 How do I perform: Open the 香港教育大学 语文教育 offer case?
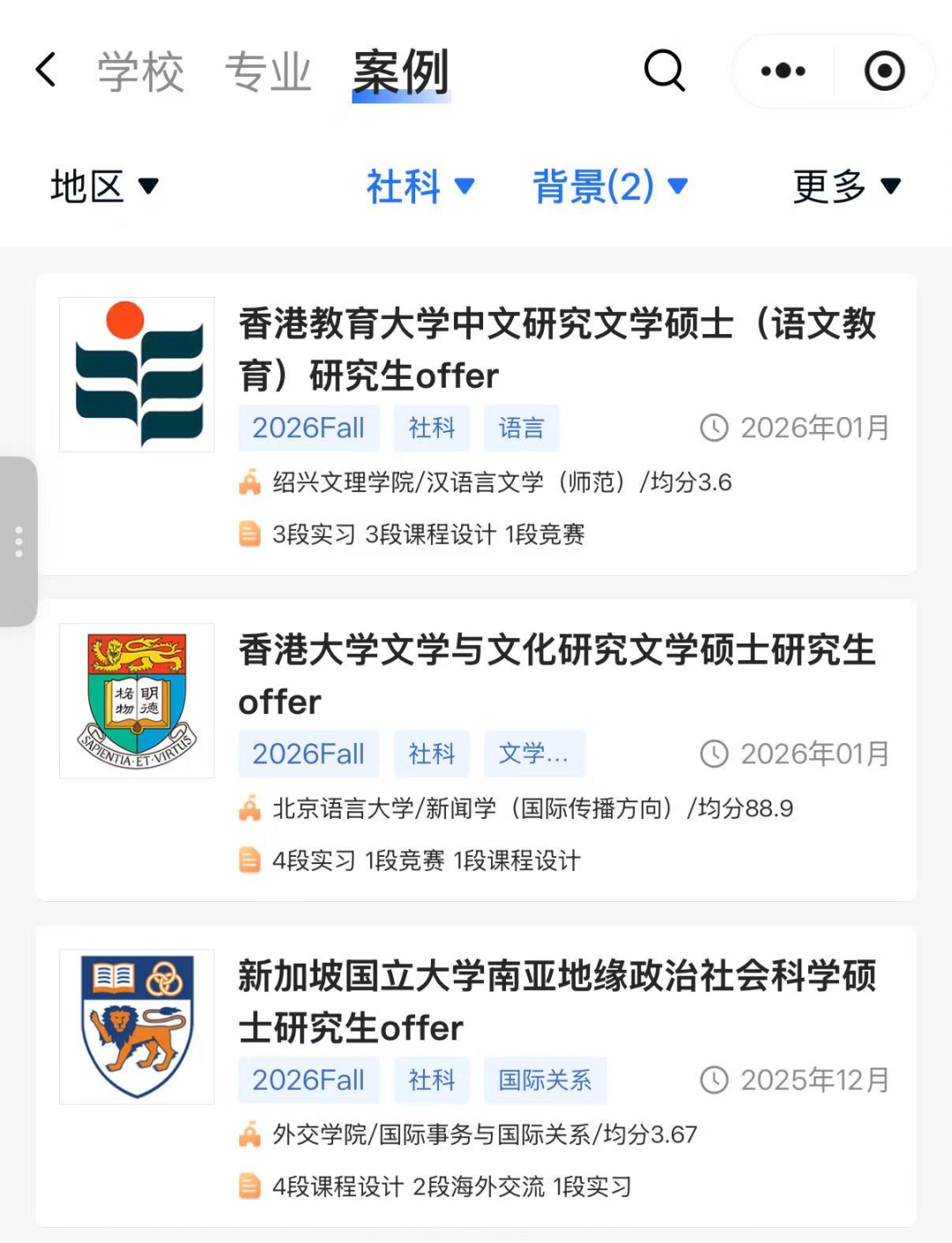coord(555,349)
